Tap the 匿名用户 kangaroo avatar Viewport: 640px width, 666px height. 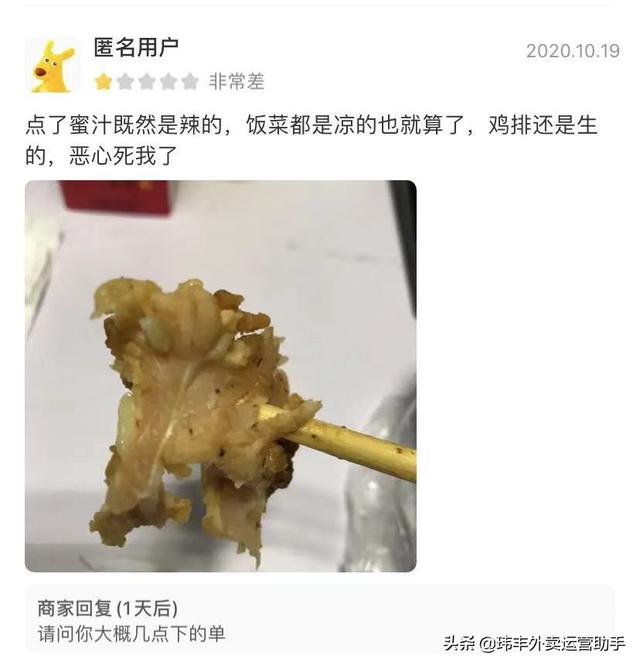52,66
